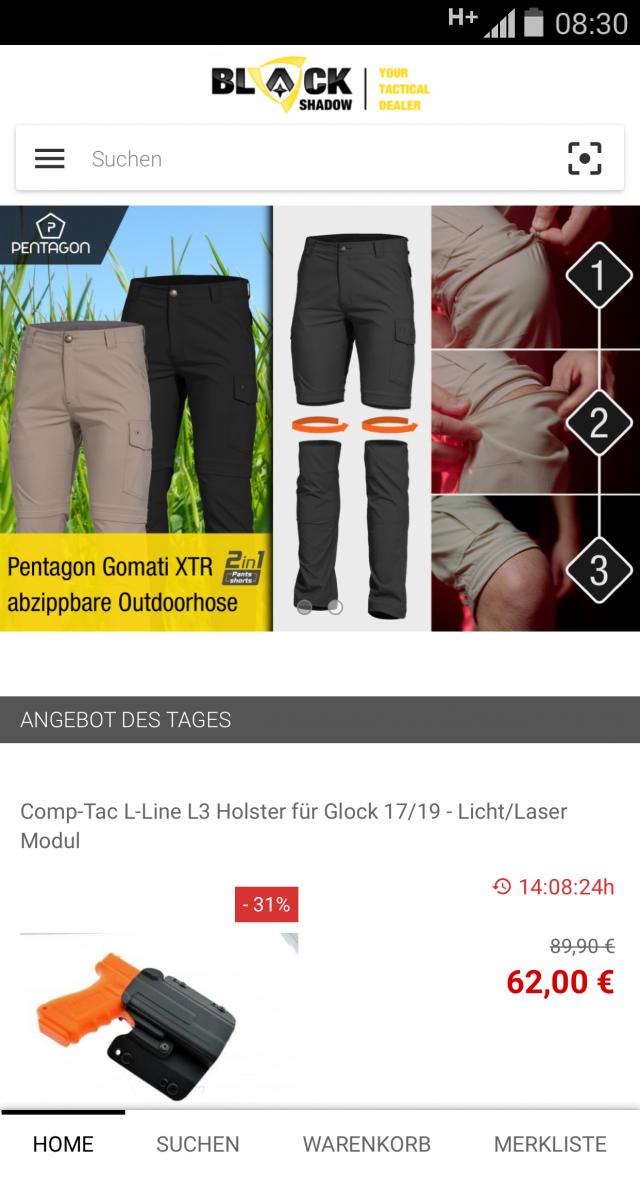640x1181 pixels.
Task: Switch to the Warenkorb tab
Action: [x=366, y=1144]
